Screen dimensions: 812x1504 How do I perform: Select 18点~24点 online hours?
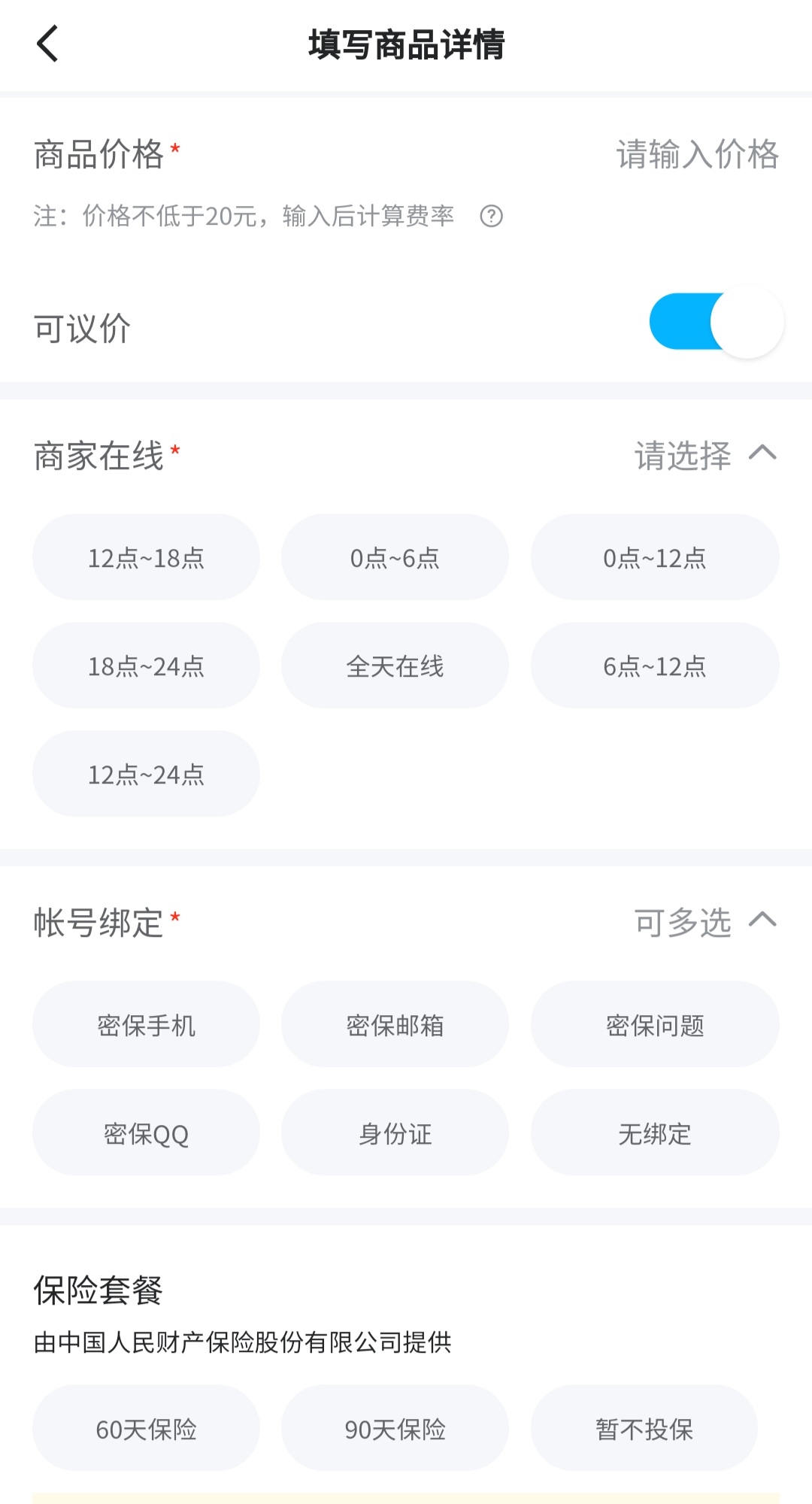[x=146, y=666]
